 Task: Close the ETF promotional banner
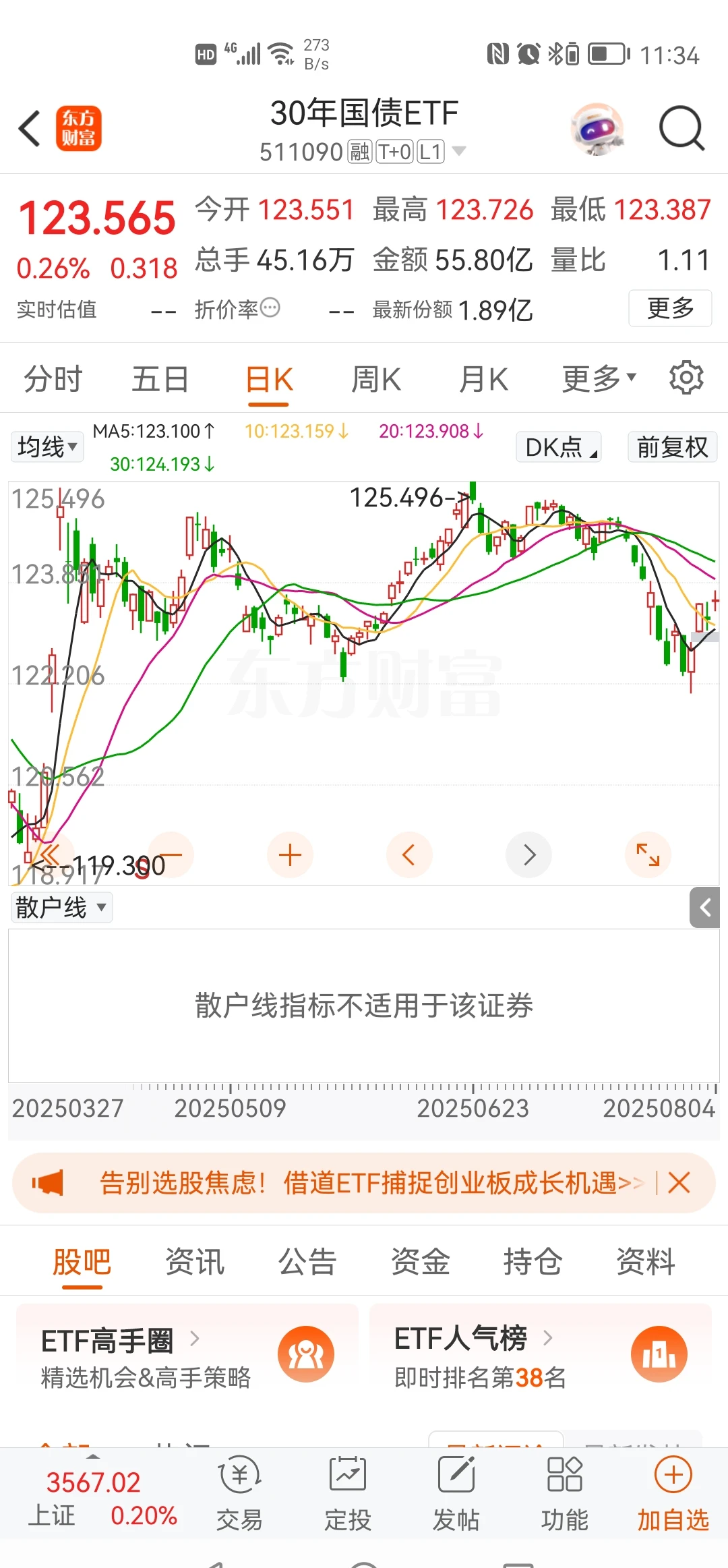[679, 1182]
